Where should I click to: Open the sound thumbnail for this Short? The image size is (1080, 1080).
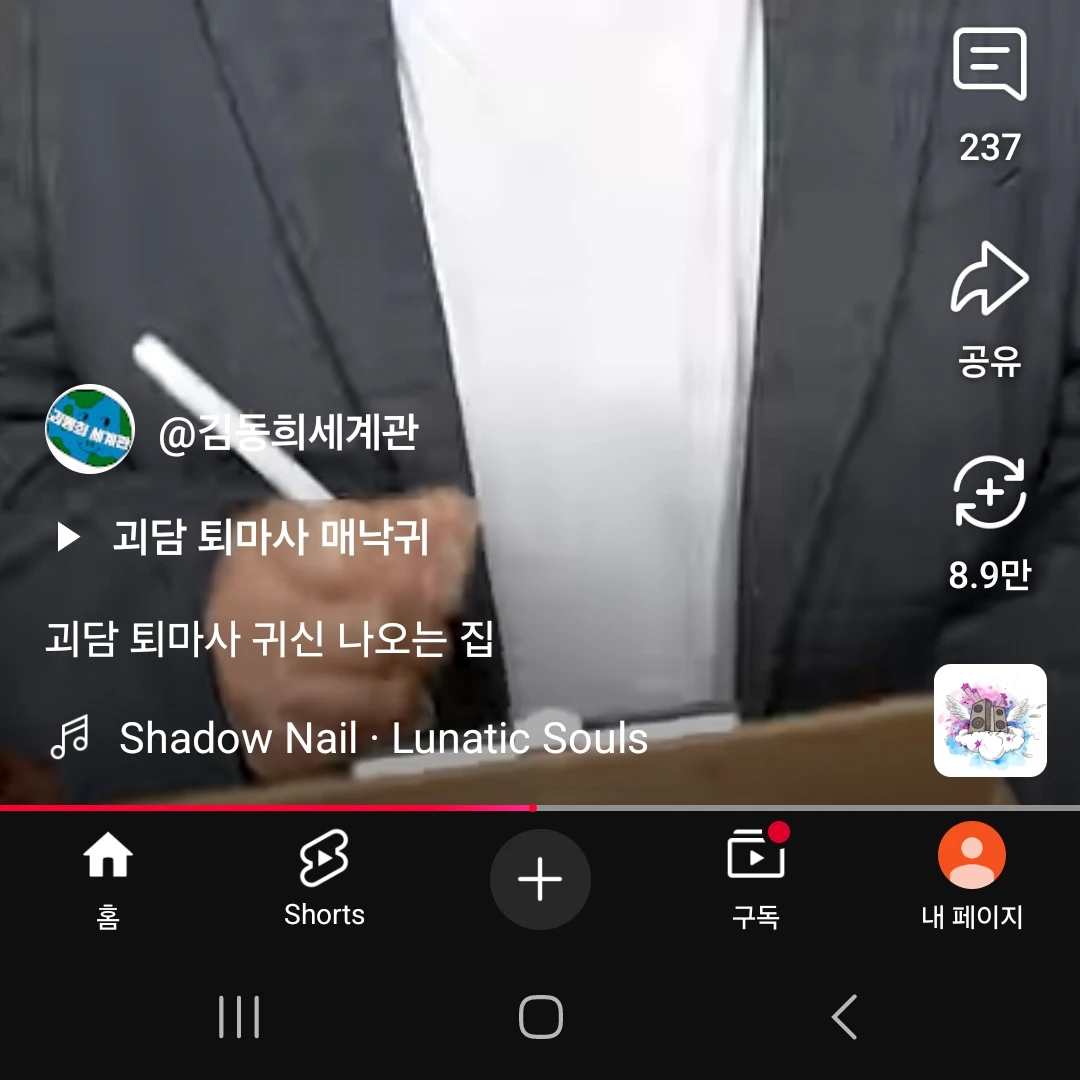pyautogui.click(x=990, y=720)
